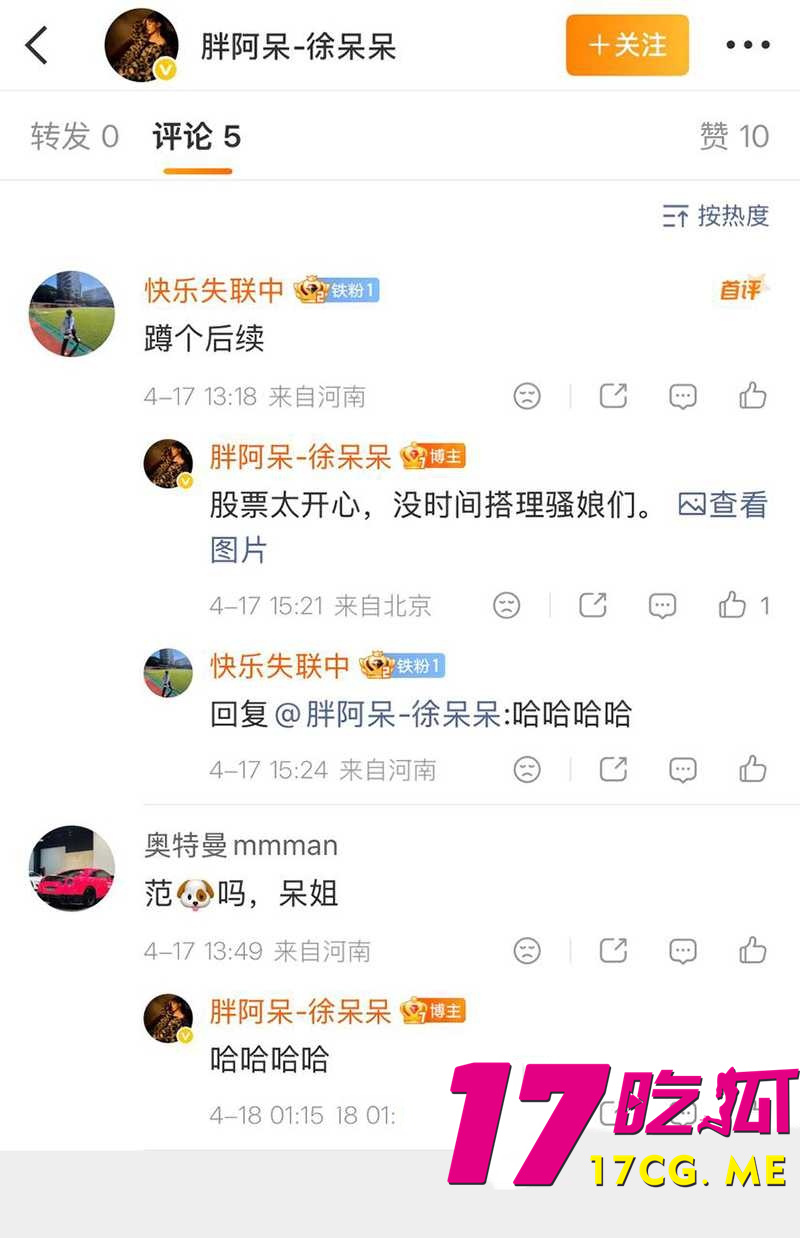The image size is (800, 1238).
Task: Select the back arrow at top left
Action: [37, 45]
